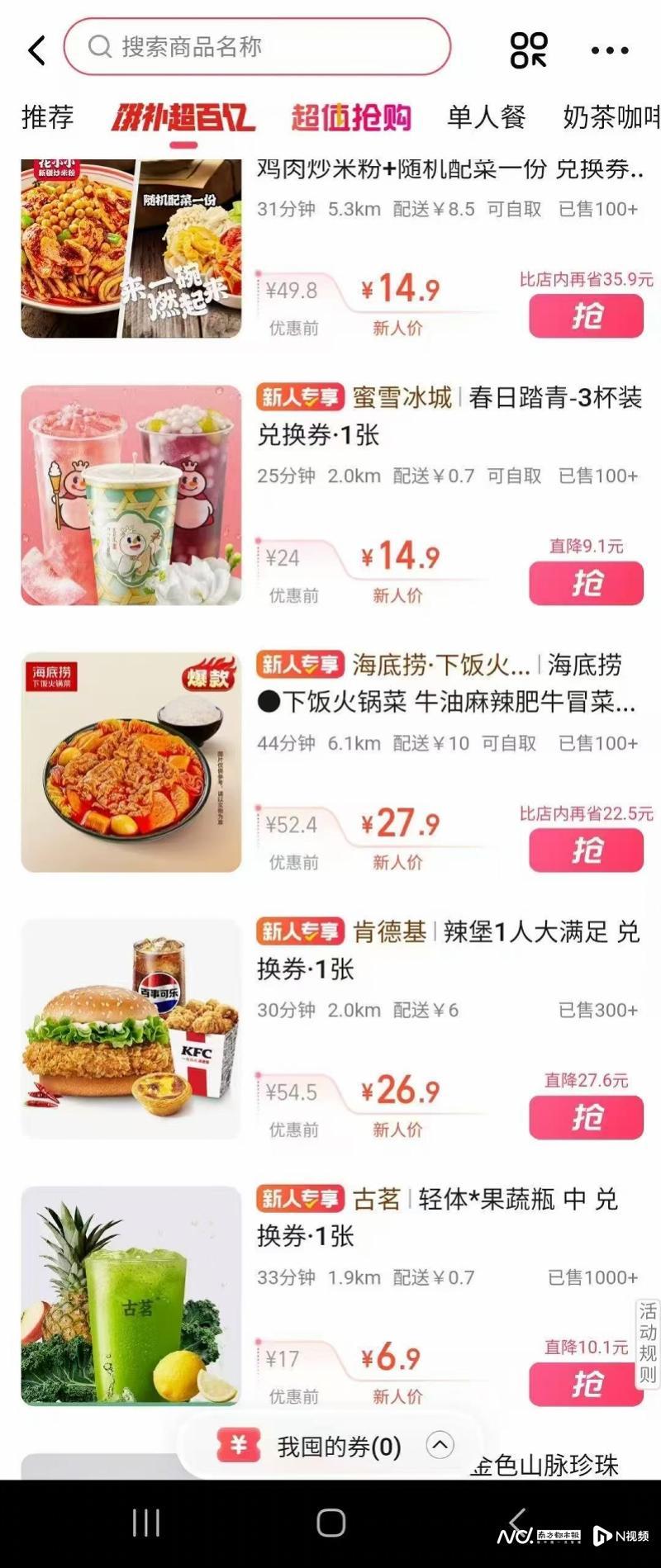Grab the 古茗 轻体果蔬瓶 voucher
Viewport: 661px width, 1568px height.
coord(586,1384)
